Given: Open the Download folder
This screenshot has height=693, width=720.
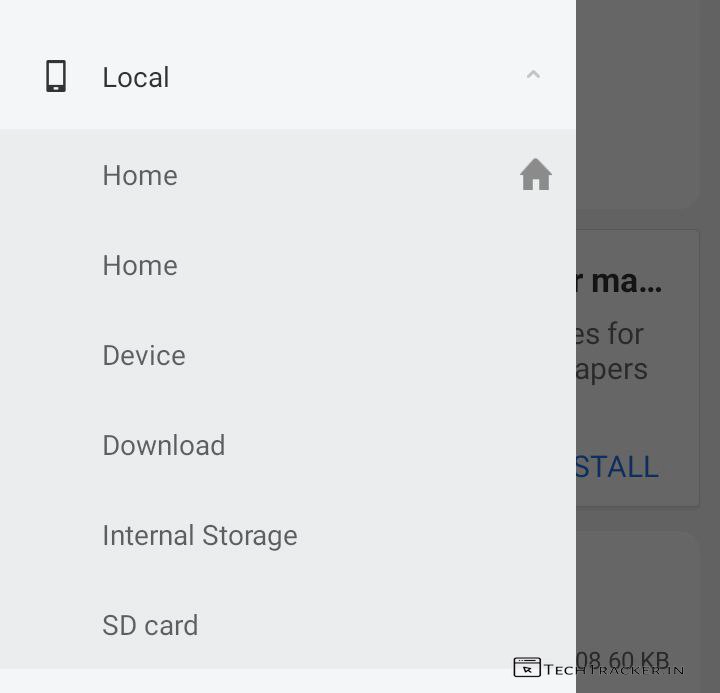Looking at the screenshot, I should click(164, 446).
